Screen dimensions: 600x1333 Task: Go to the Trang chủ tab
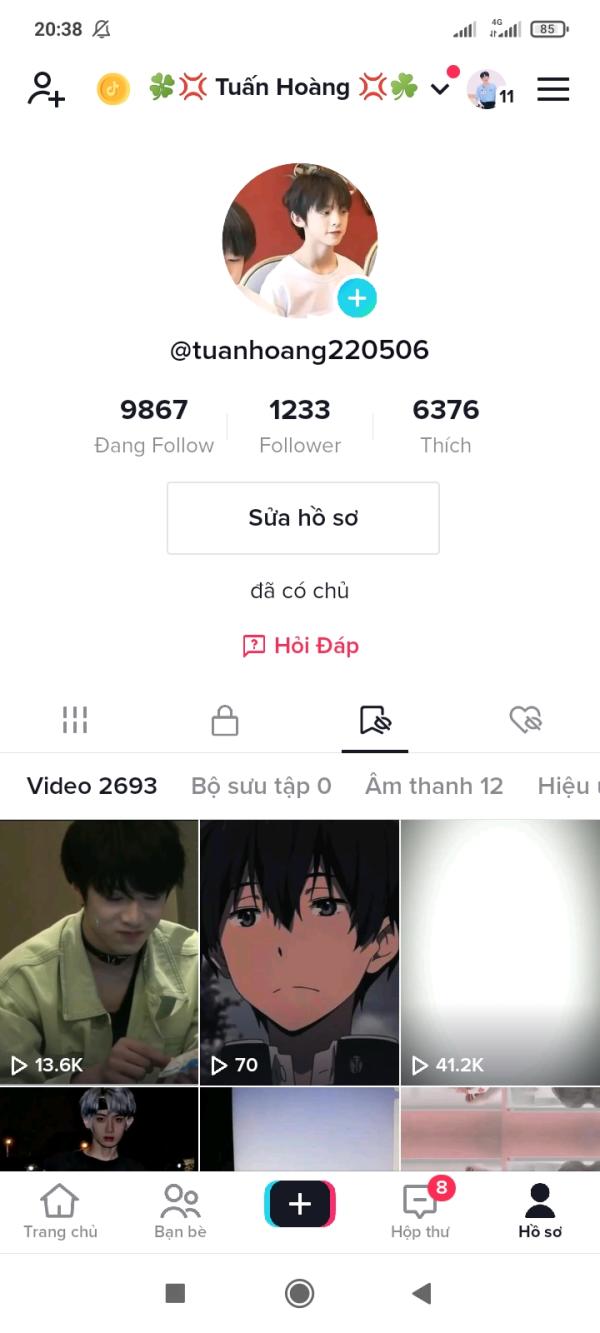coord(60,1211)
